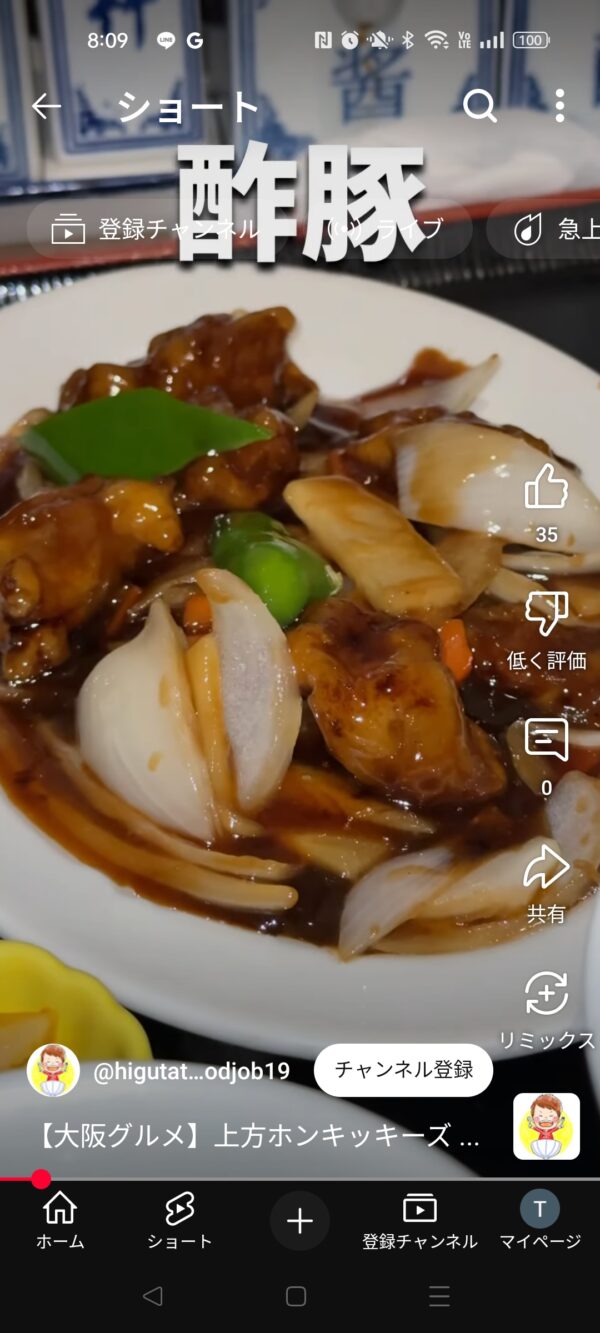Switch to the マイページ tab

[540, 1221]
